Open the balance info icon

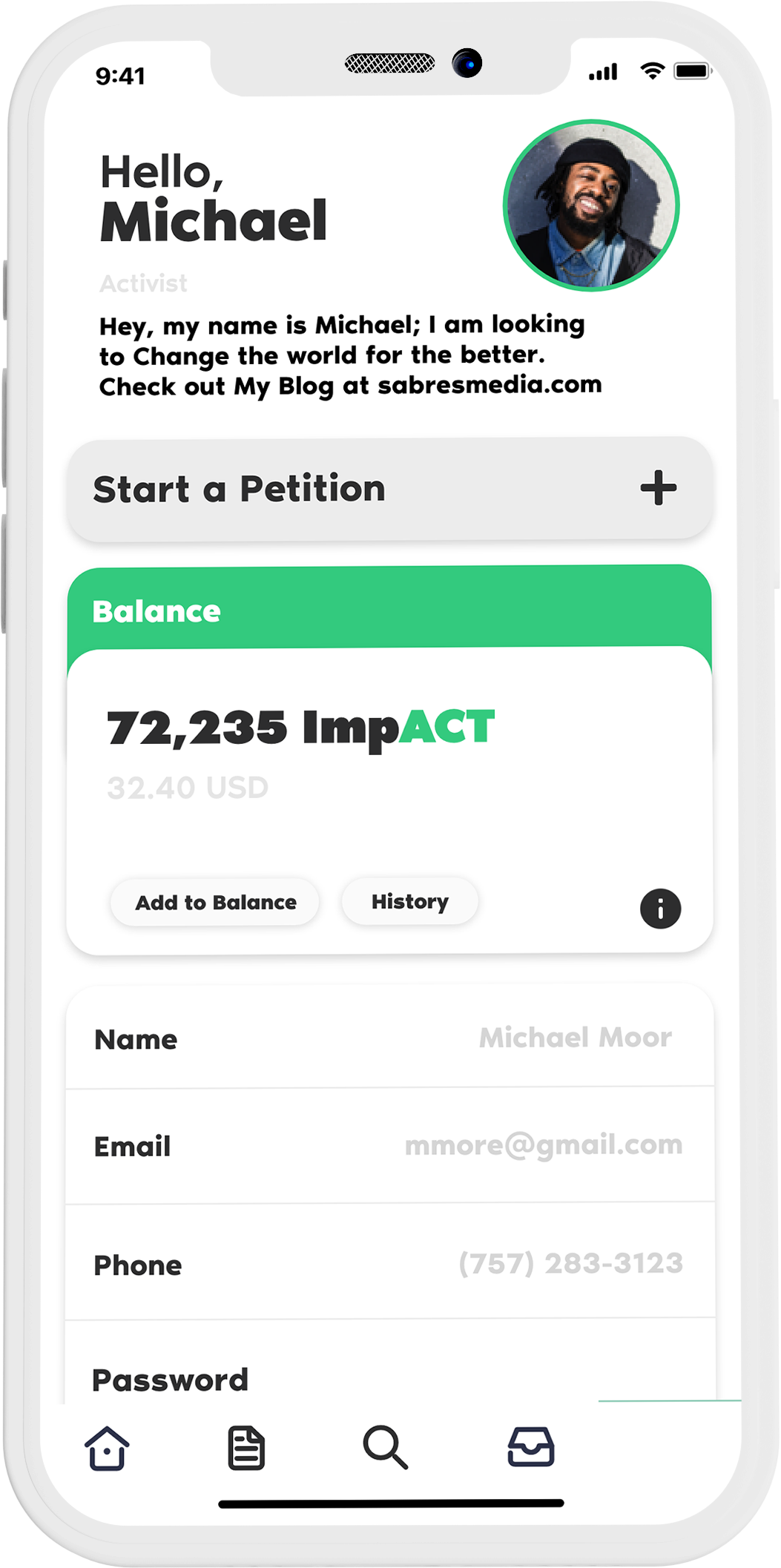(x=660, y=909)
